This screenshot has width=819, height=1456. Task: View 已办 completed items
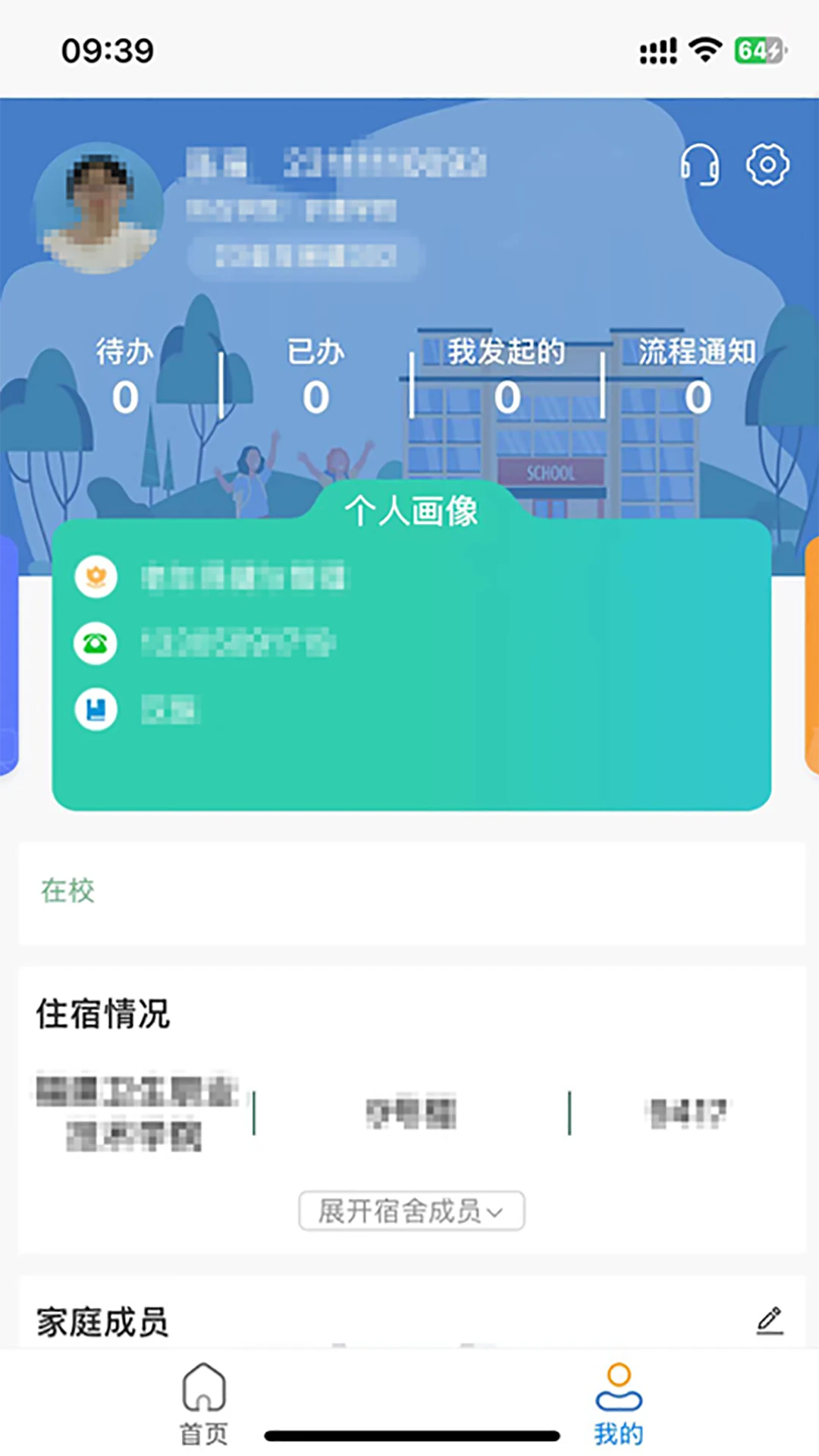(x=316, y=377)
